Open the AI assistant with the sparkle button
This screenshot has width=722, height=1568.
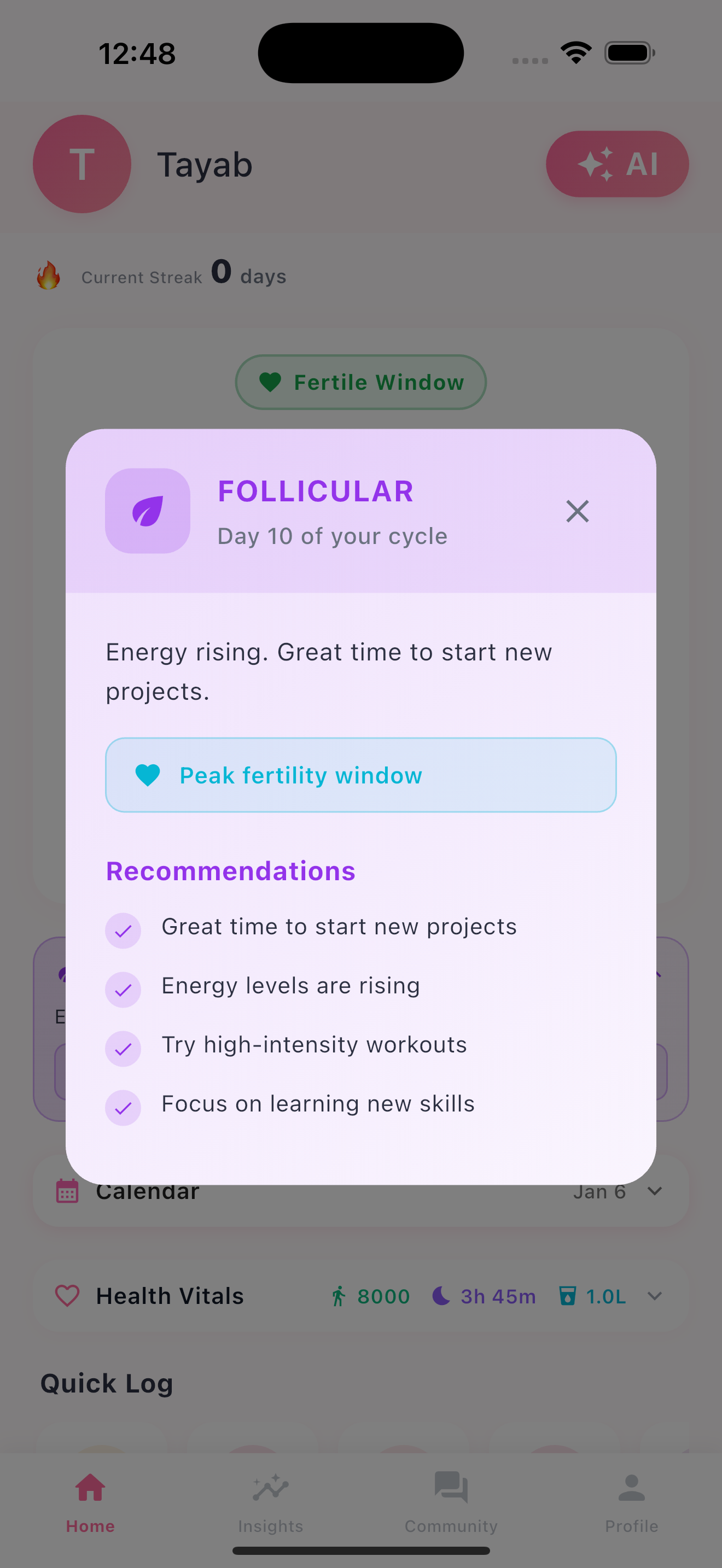[616, 163]
